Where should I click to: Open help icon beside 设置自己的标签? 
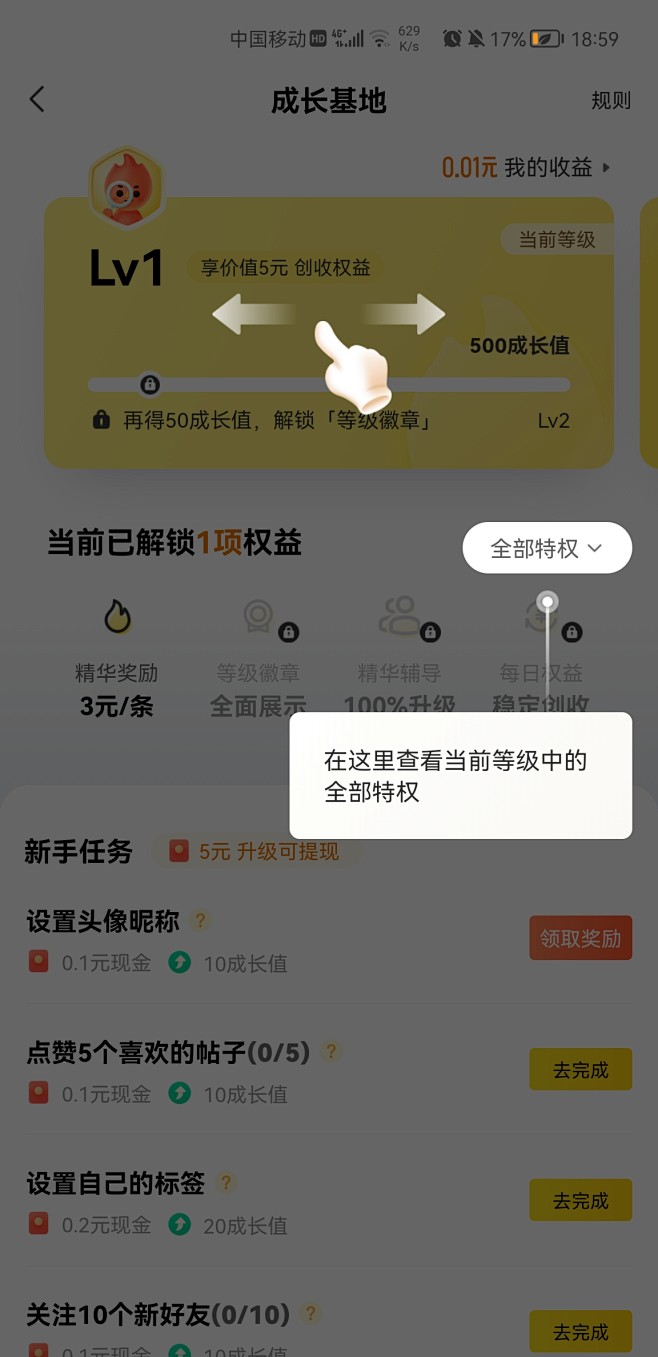pos(227,1182)
